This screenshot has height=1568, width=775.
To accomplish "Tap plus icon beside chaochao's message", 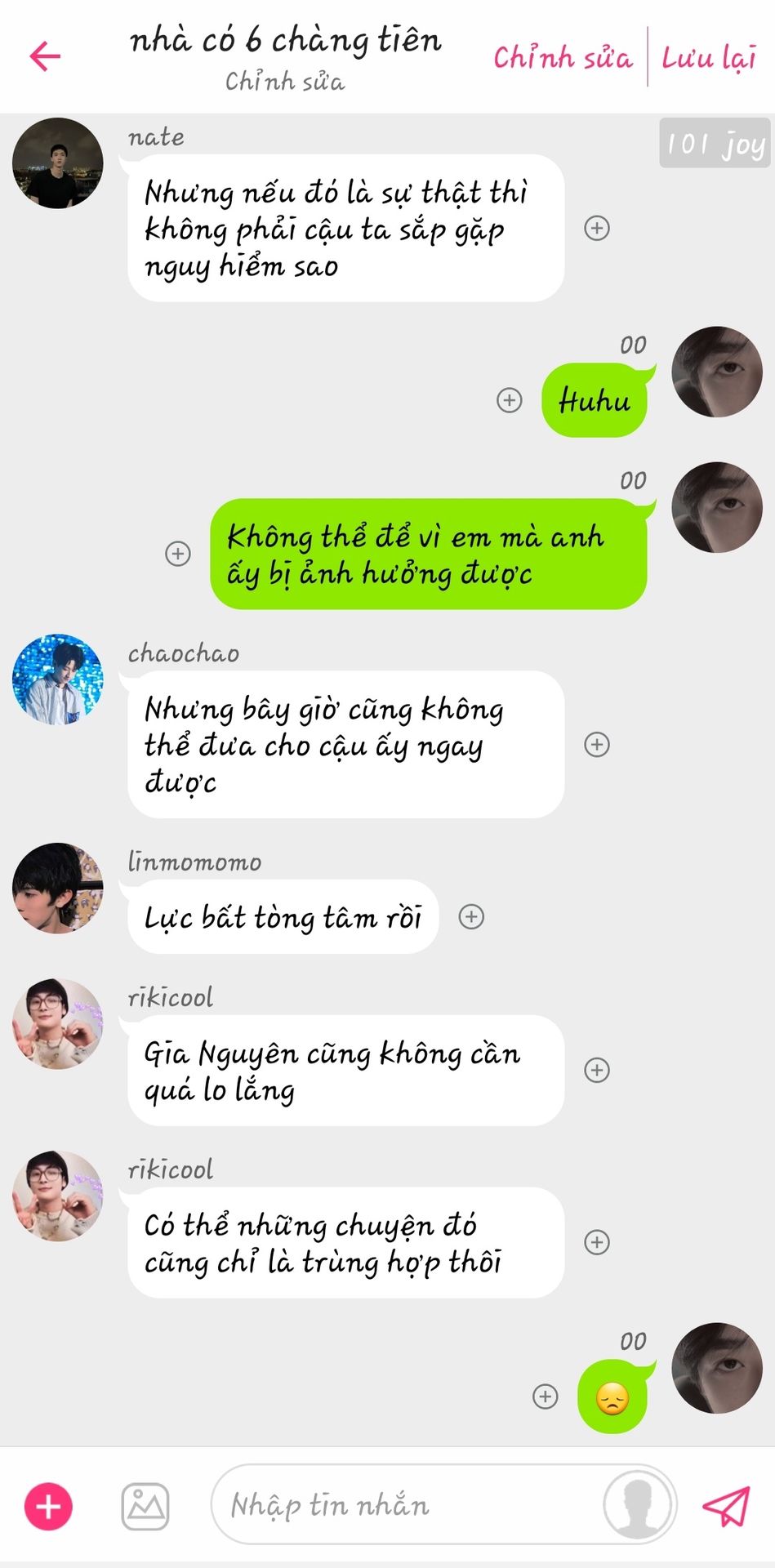I will coord(597,744).
